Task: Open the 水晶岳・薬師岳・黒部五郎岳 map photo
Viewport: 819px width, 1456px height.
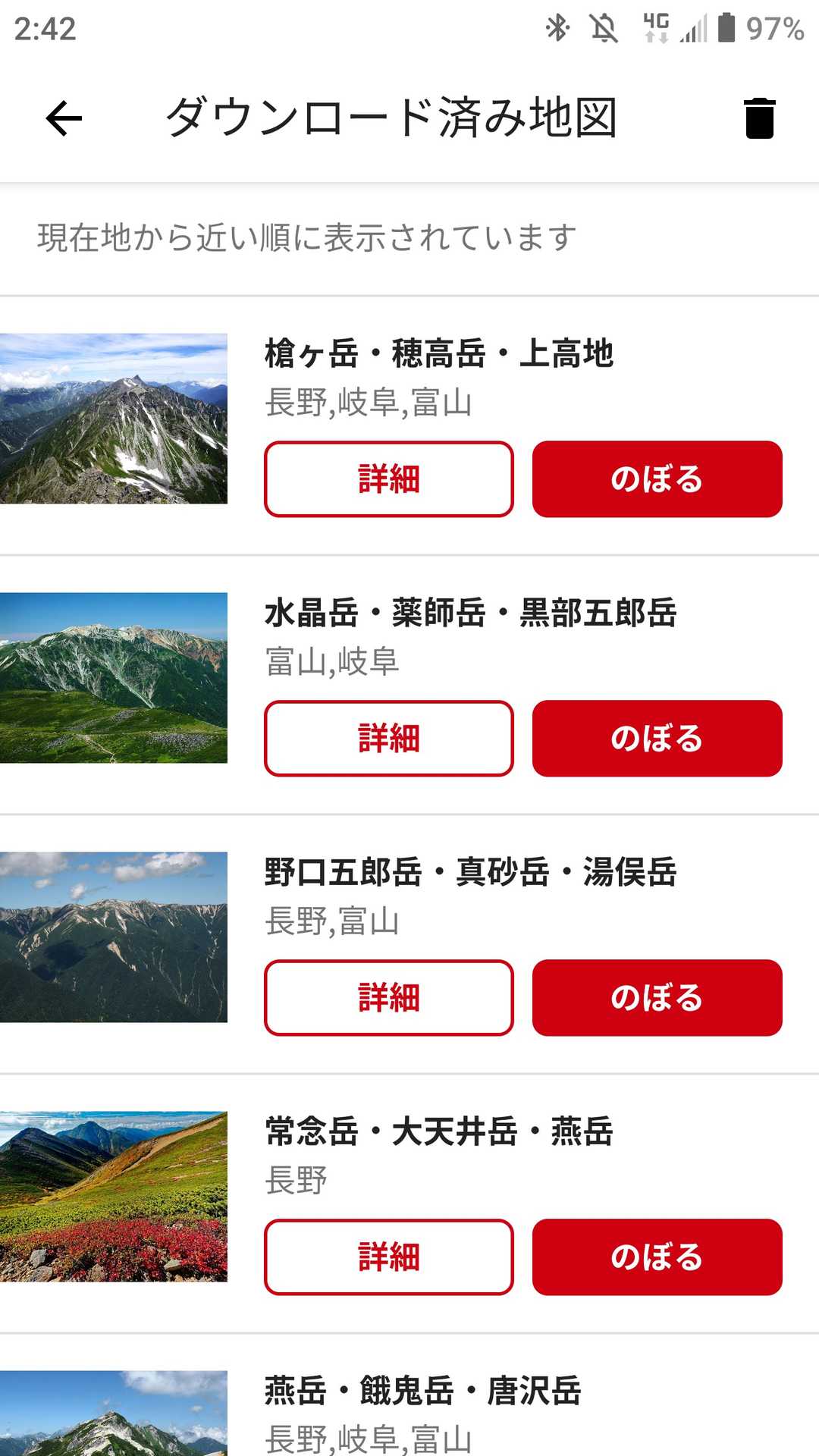Action: 114,678
